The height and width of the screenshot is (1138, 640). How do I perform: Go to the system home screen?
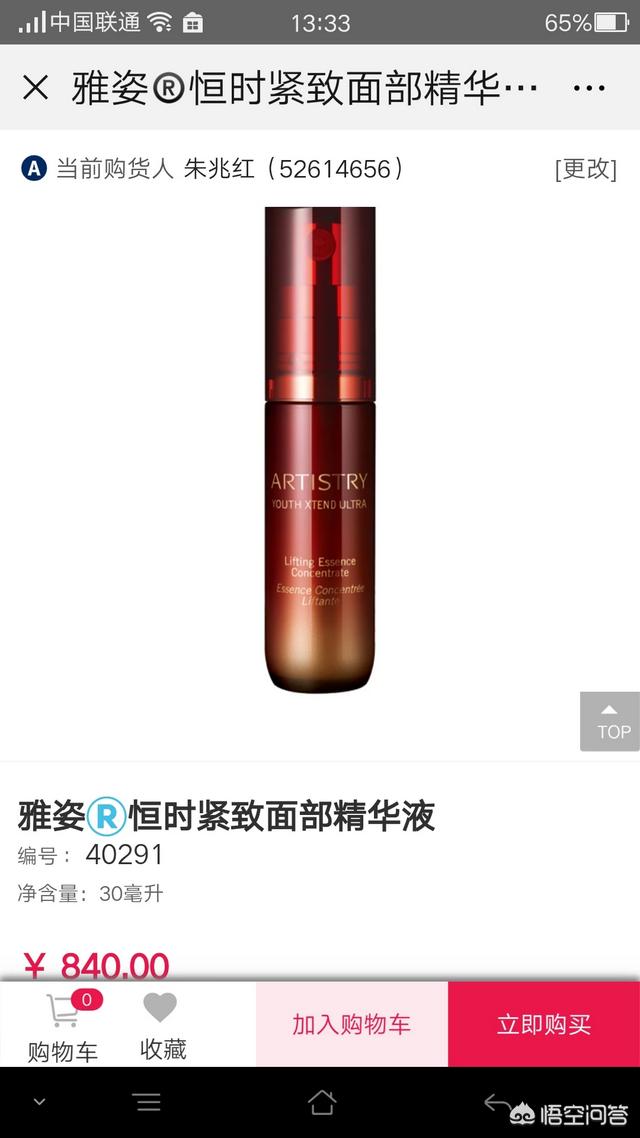click(321, 1102)
